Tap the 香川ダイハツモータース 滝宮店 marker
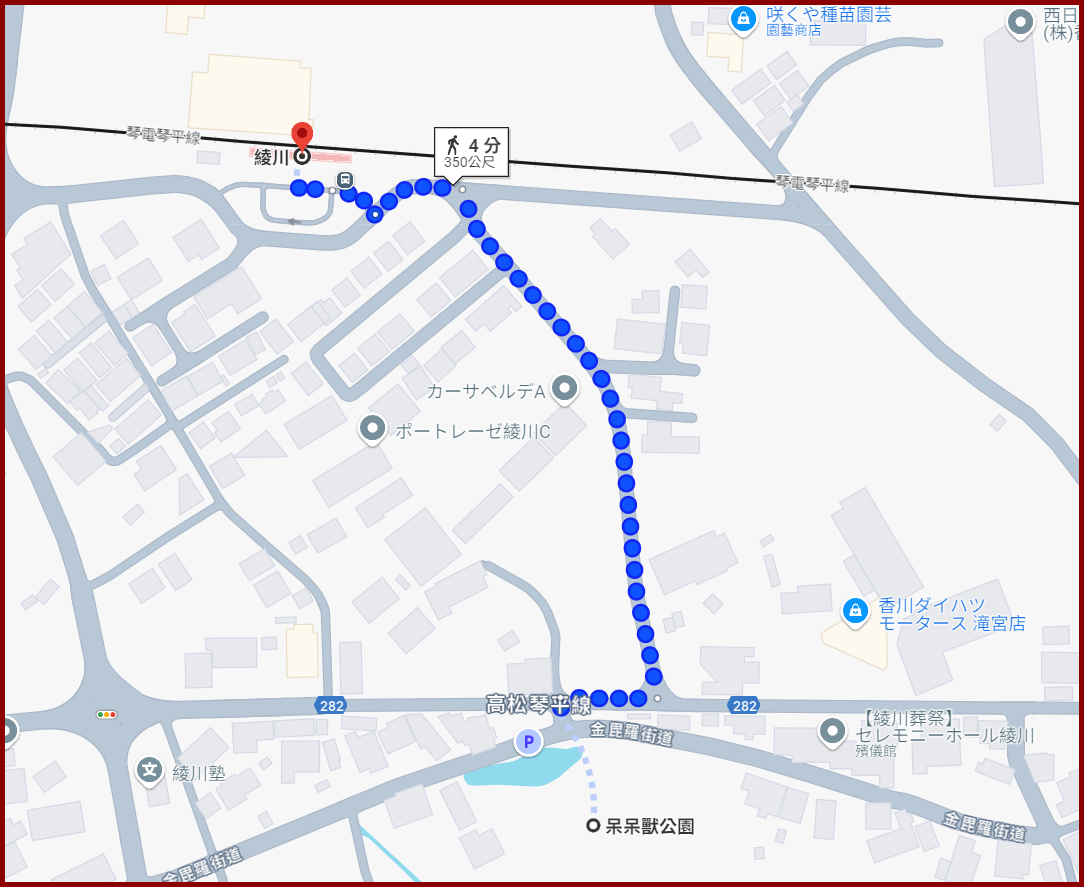Viewport: 1084px width, 887px height. 854,610
